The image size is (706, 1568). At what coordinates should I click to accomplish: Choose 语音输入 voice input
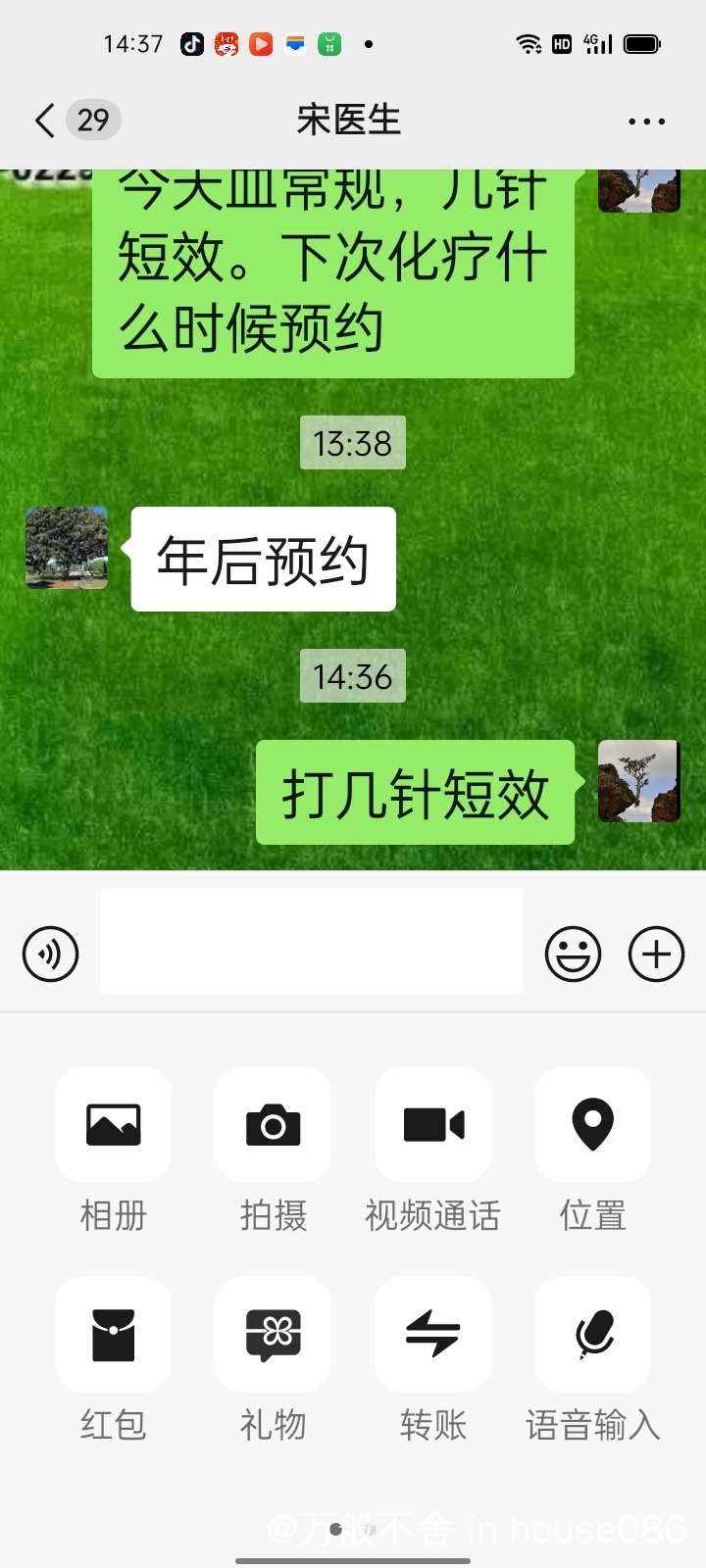pos(593,1335)
